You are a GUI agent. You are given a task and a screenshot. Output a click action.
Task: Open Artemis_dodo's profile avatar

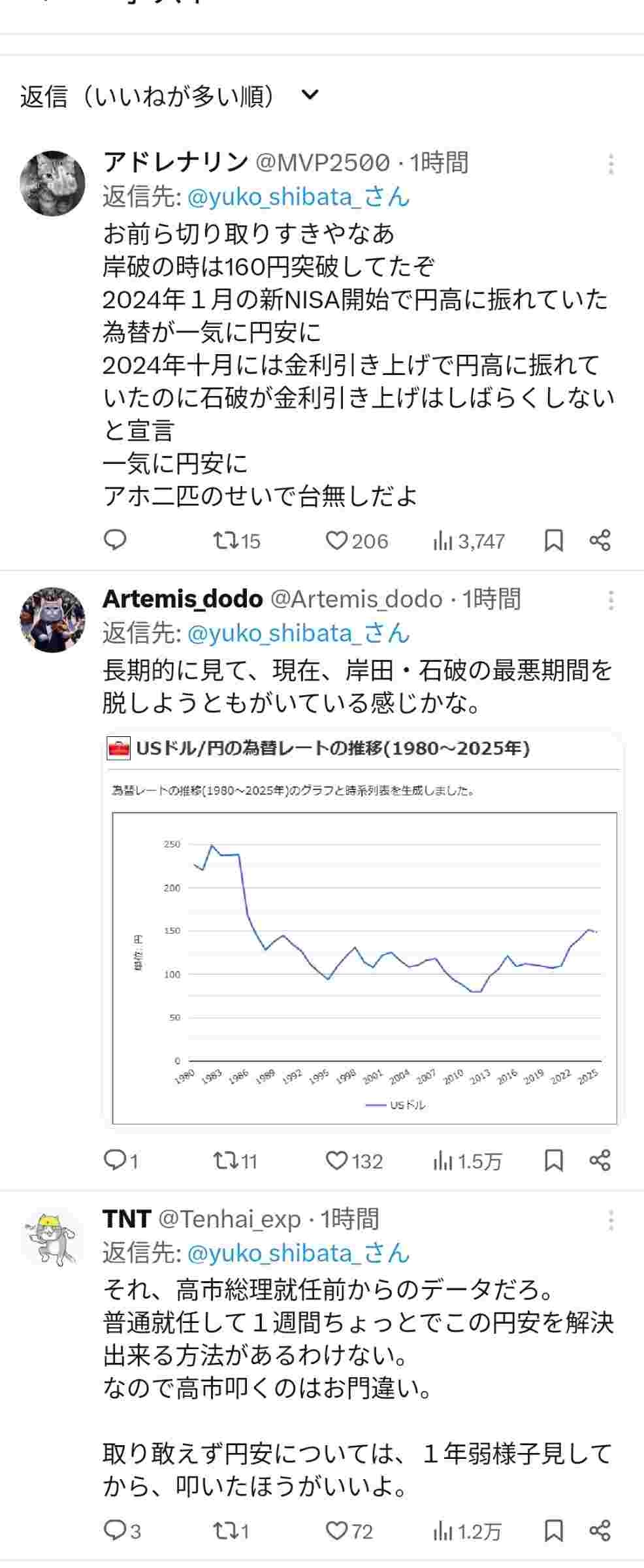(x=52, y=619)
